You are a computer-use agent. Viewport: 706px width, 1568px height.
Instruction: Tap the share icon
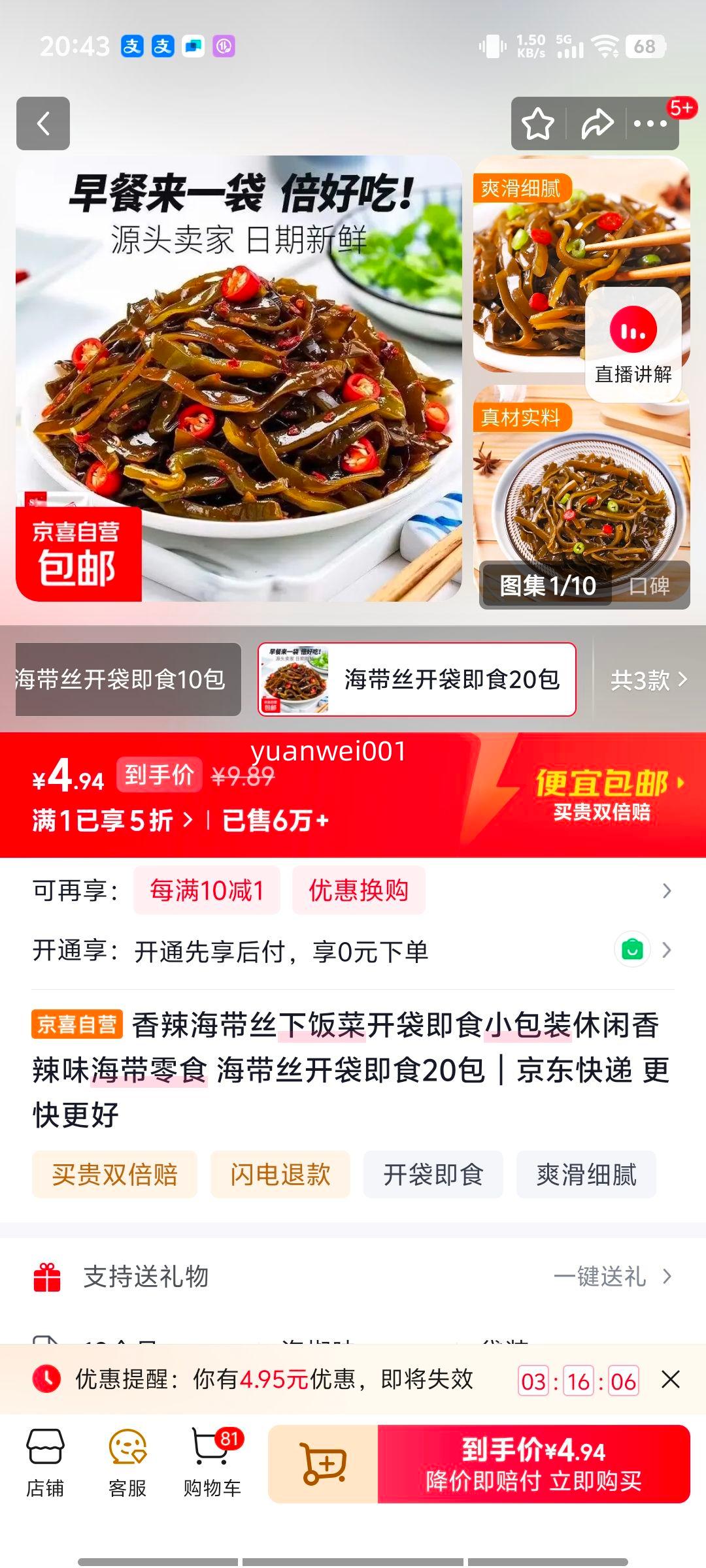point(596,124)
